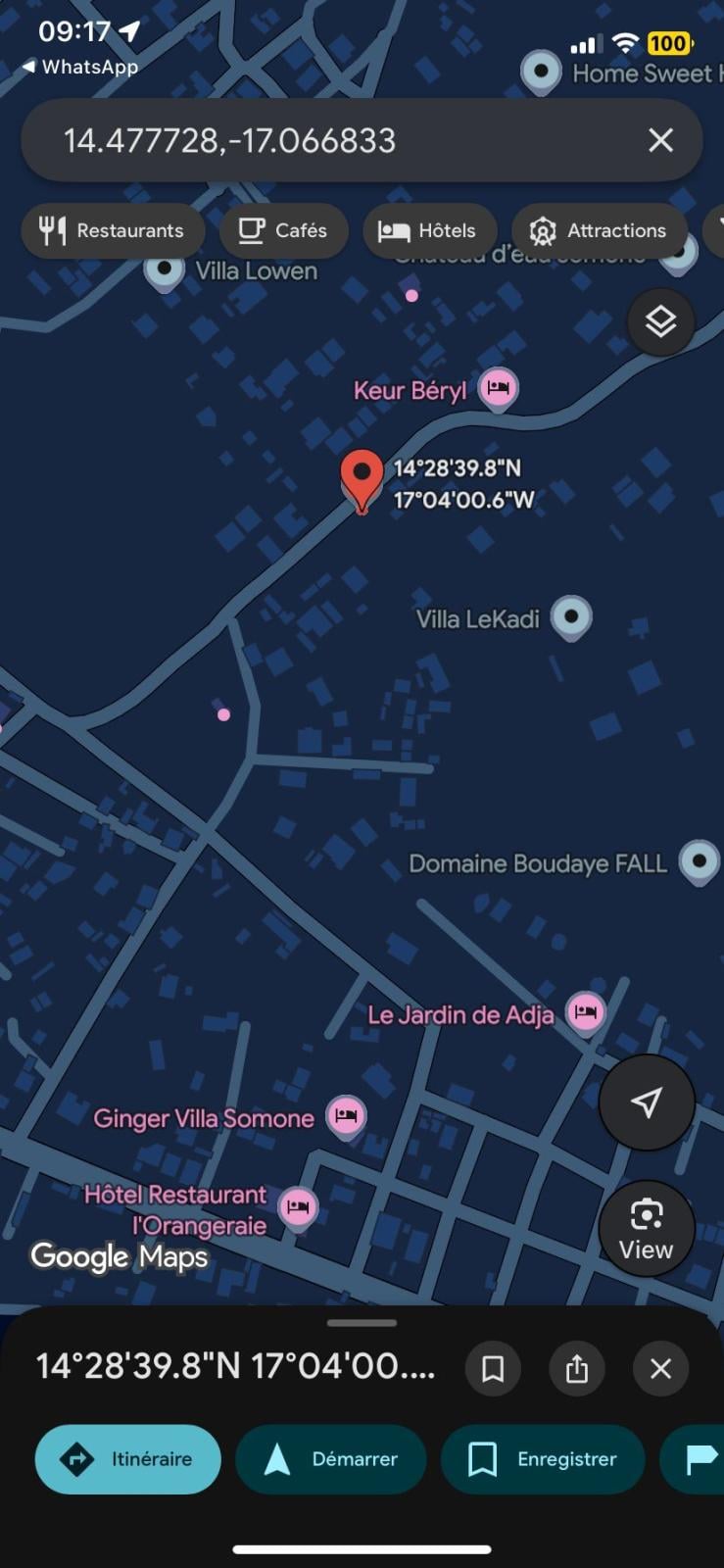Share the dropped pin location
Viewport: 724px width, 1568px height.
tap(577, 1368)
